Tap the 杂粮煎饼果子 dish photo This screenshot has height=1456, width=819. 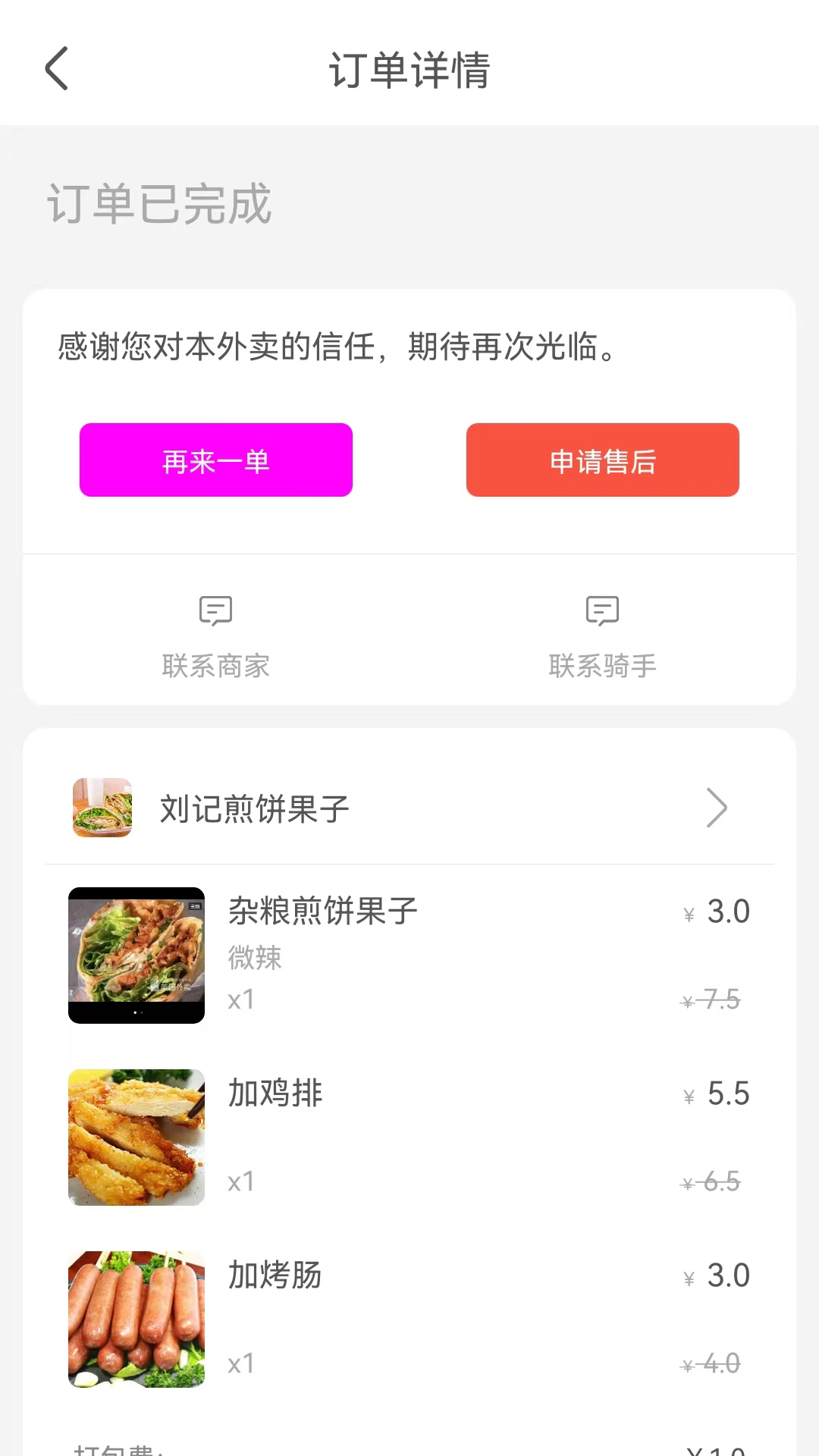tap(136, 955)
